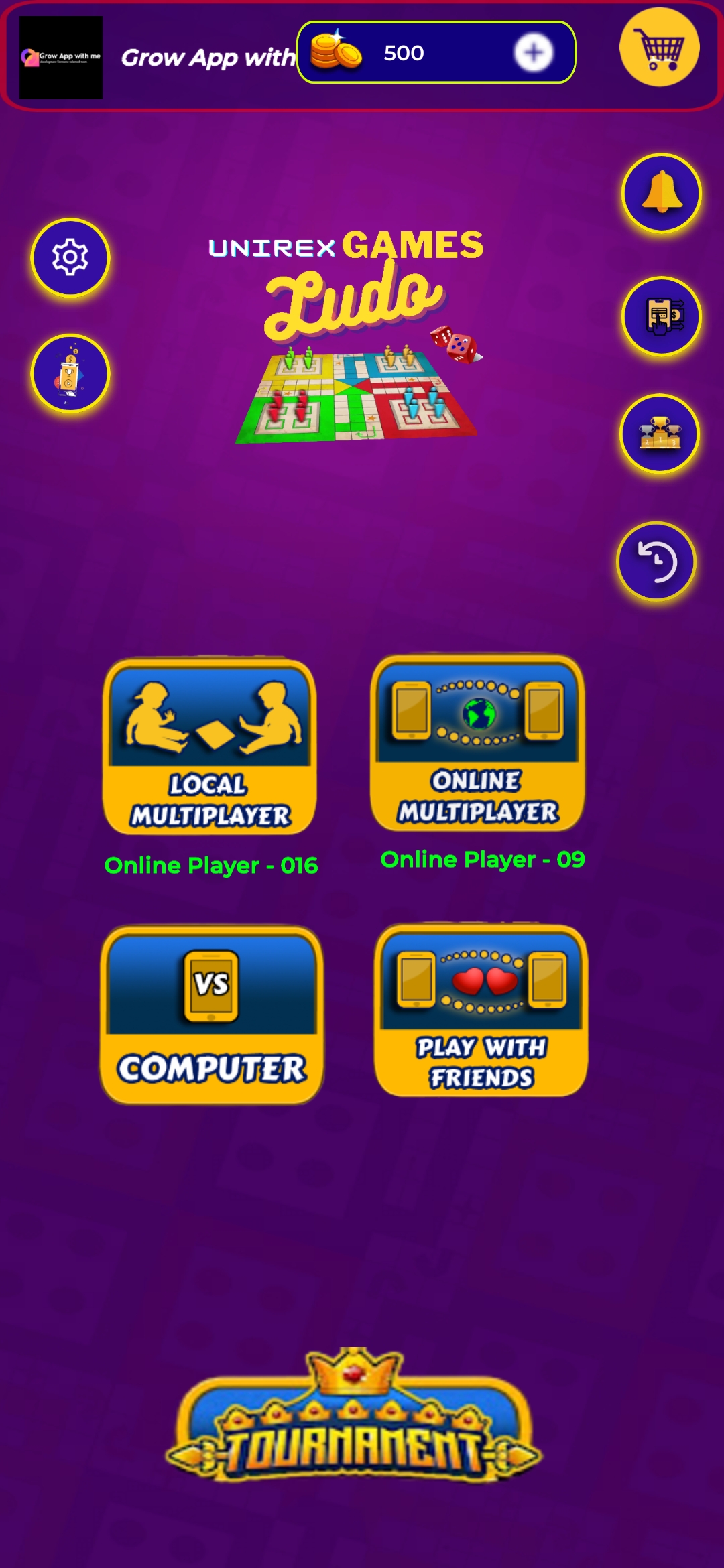This screenshot has width=724, height=1568.
Task: Open game history clock icon
Action: (x=656, y=561)
